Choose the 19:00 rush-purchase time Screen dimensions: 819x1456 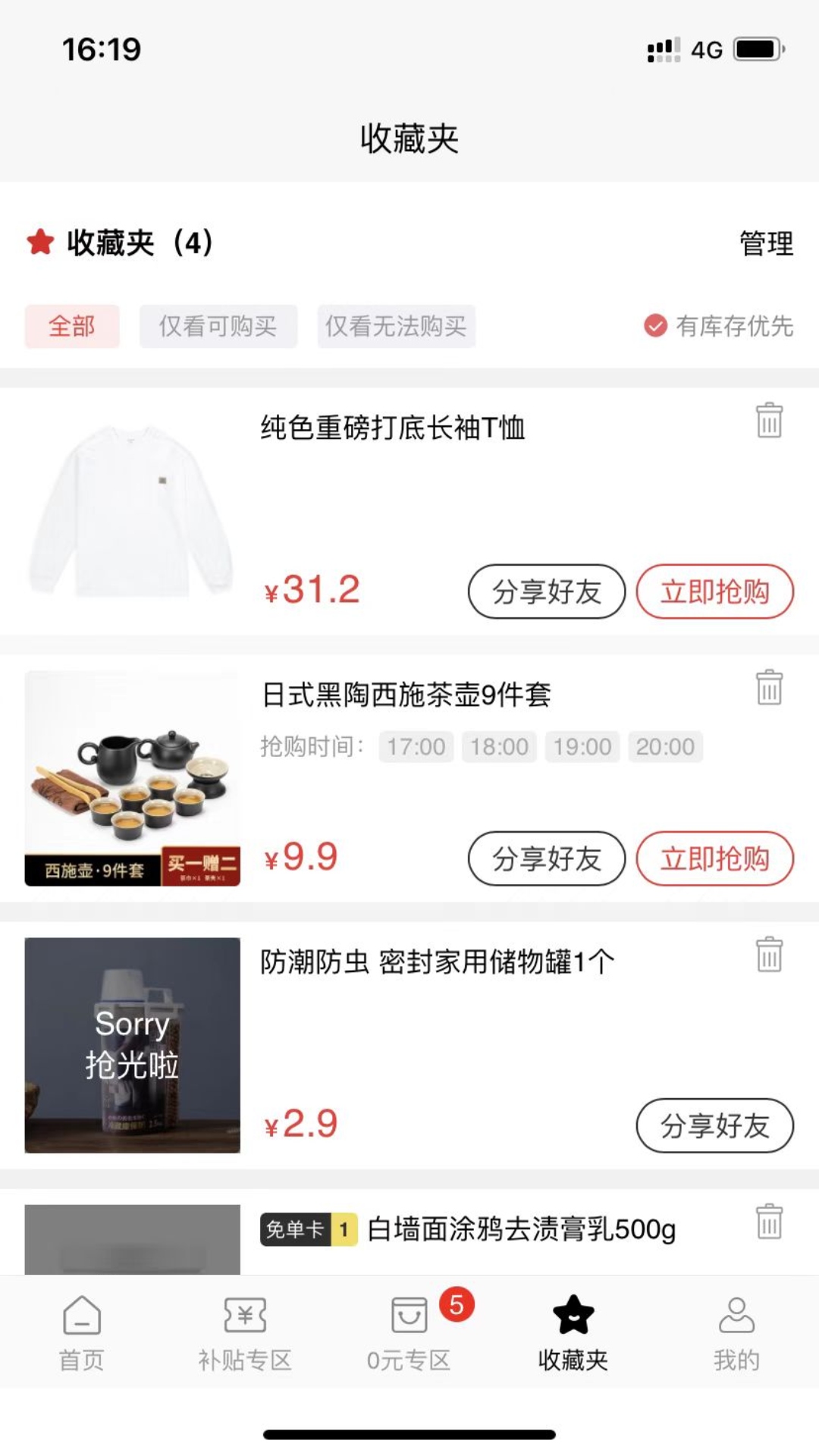pyautogui.click(x=582, y=746)
